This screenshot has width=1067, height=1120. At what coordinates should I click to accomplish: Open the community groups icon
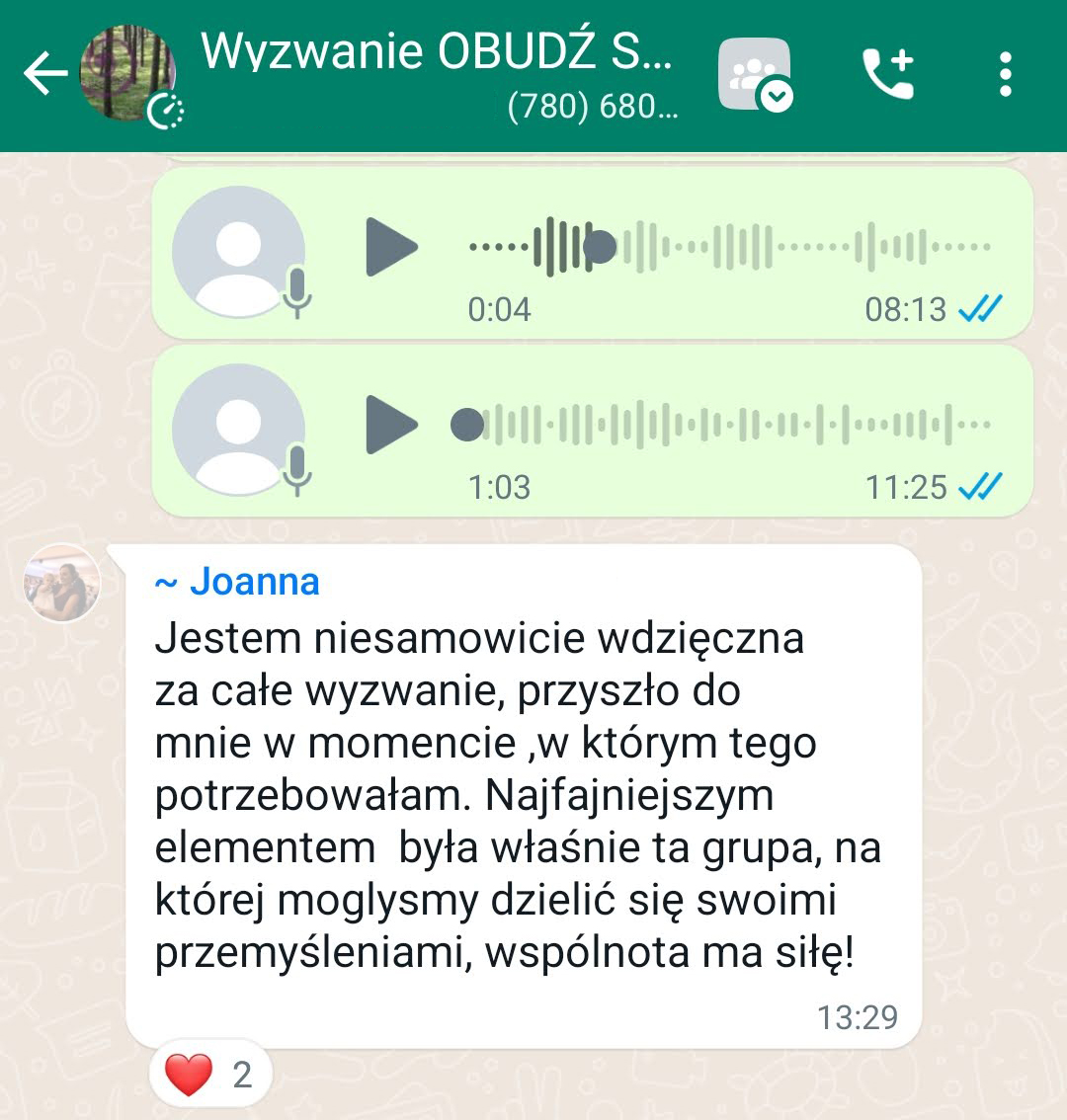(755, 74)
